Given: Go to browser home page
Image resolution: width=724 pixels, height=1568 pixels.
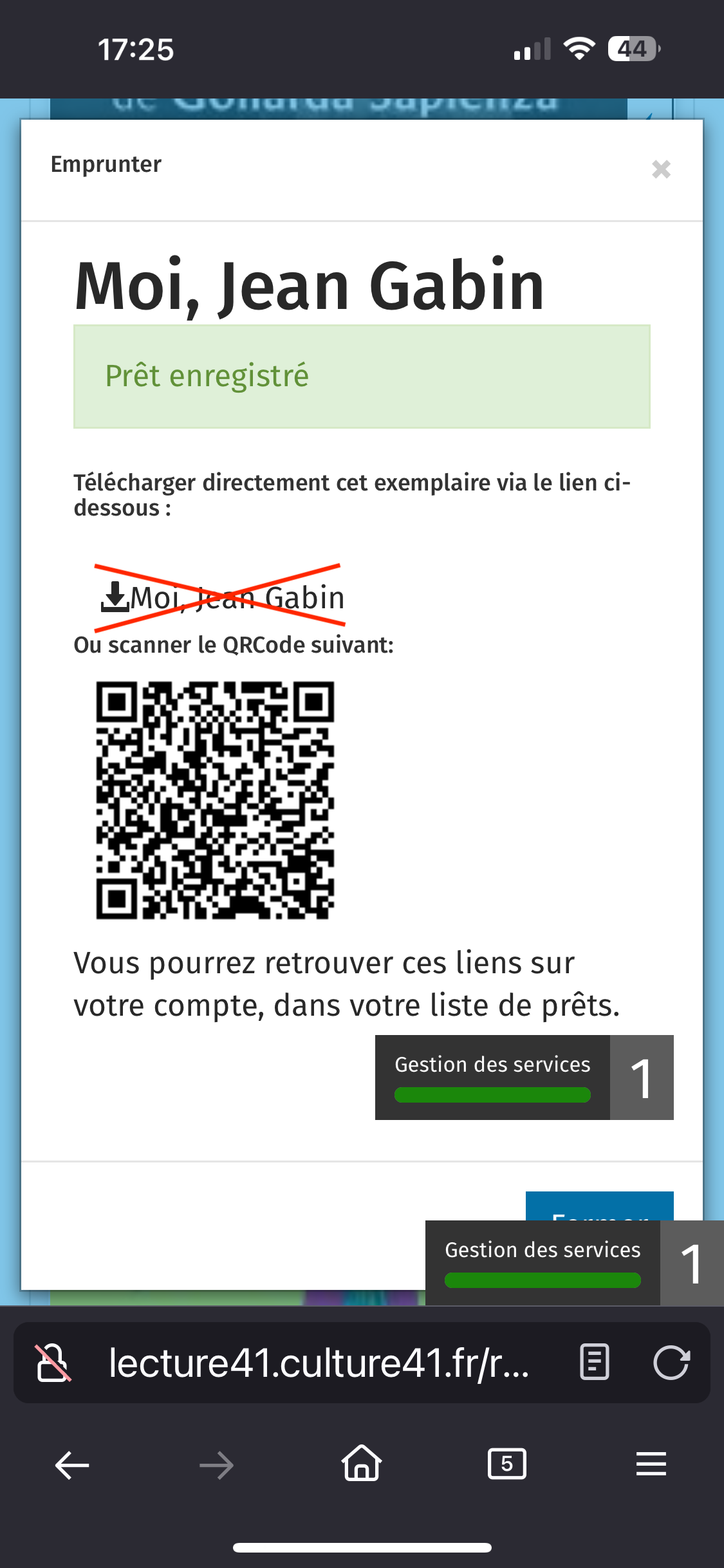Looking at the screenshot, I should point(362,1464).
